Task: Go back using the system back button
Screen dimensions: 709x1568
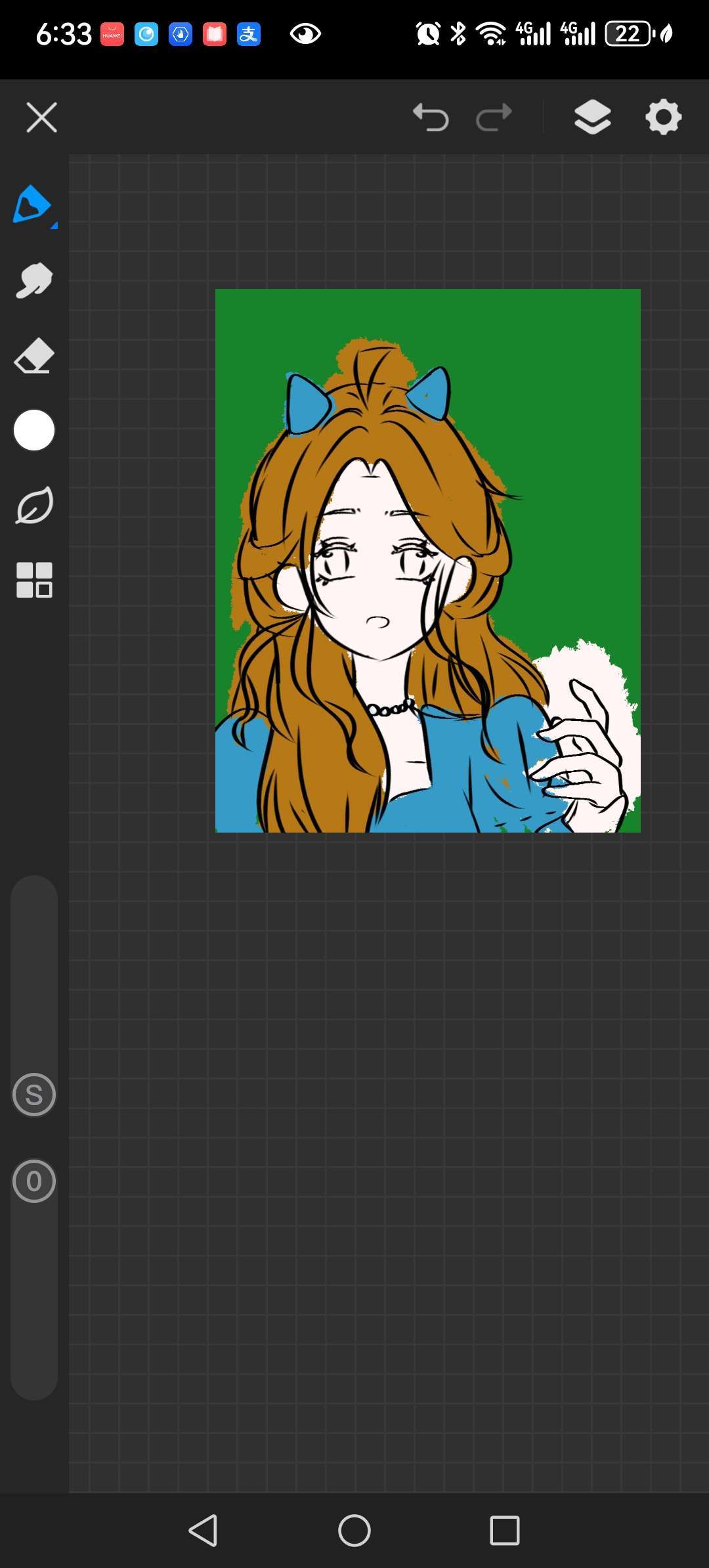Action: coord(204,1531)
